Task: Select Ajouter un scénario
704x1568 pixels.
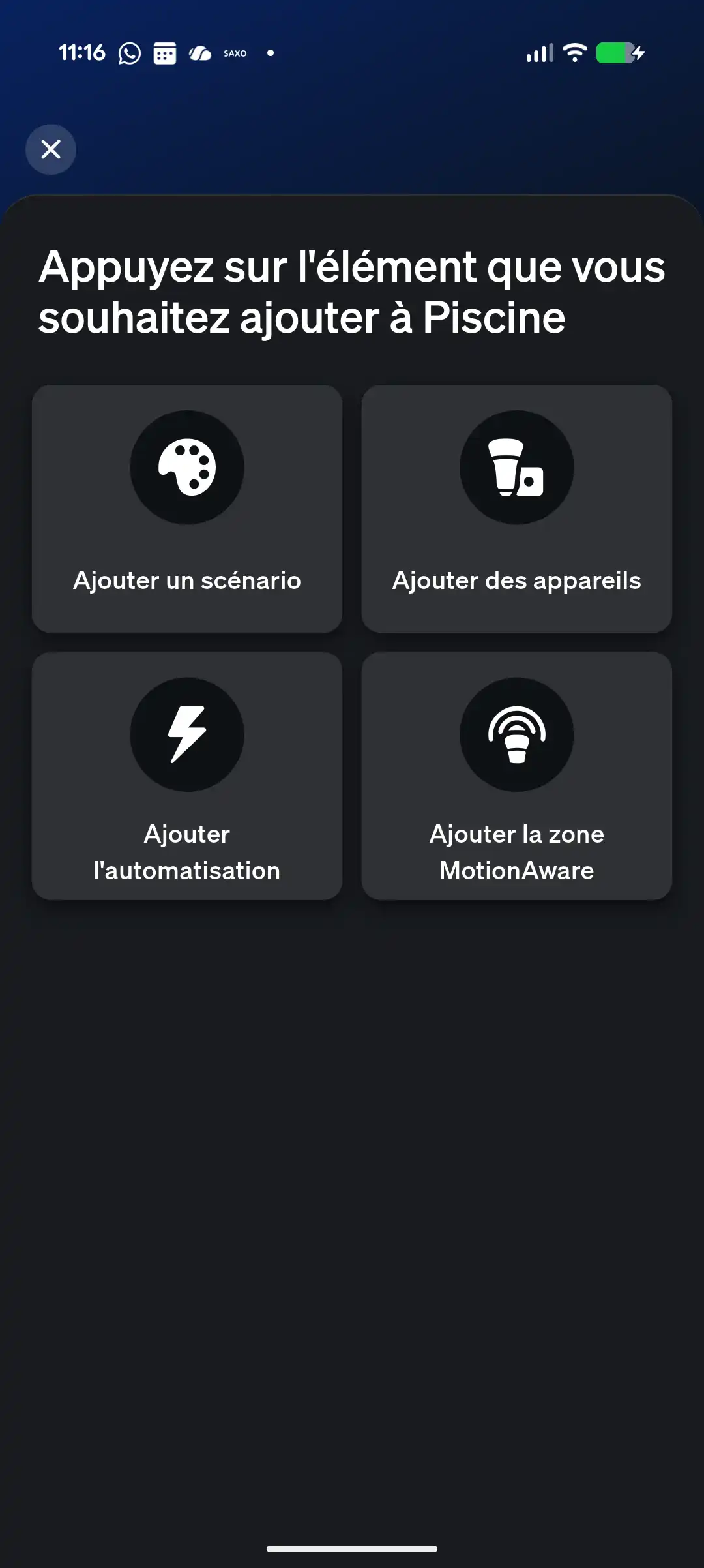Action: coord(187,509)
